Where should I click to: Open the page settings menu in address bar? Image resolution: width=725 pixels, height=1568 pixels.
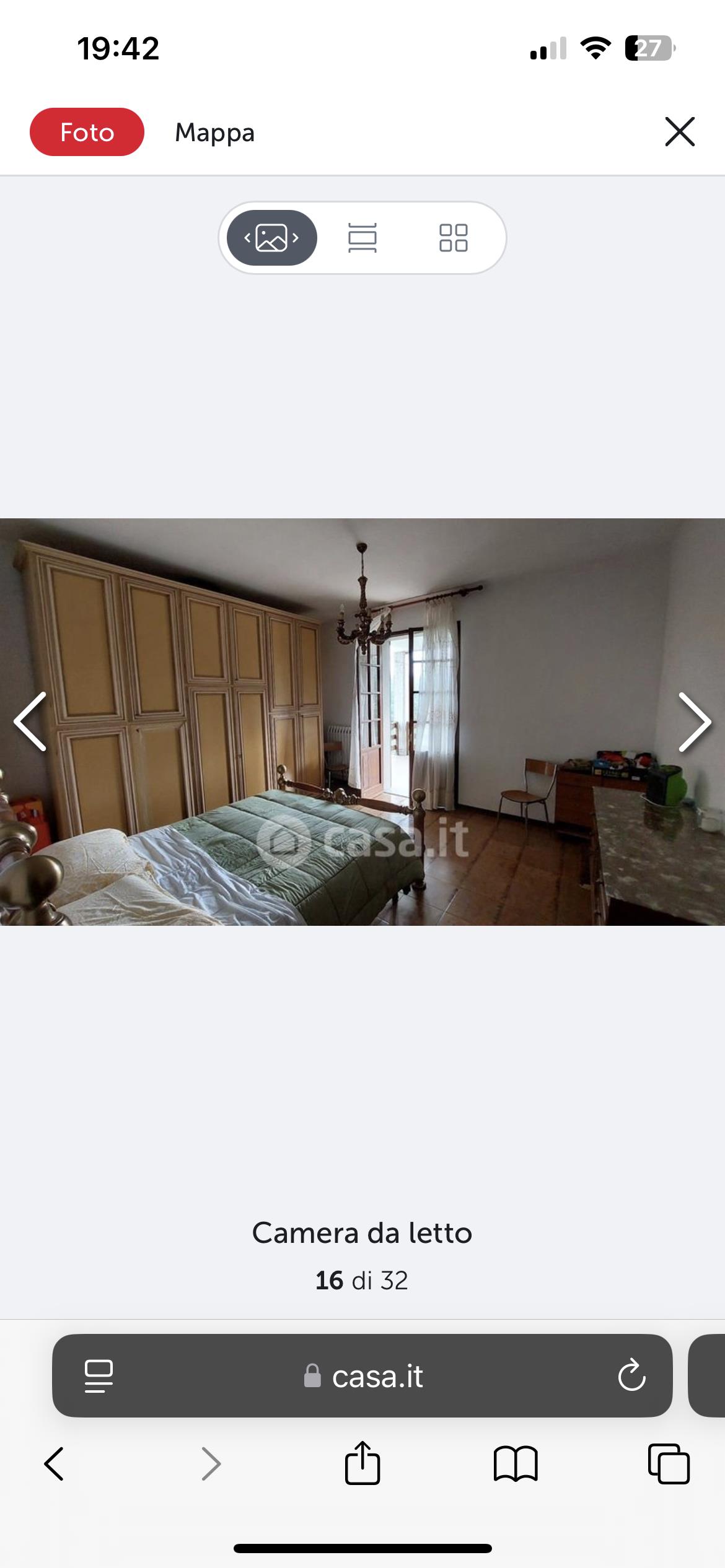tap(99, 1376)
